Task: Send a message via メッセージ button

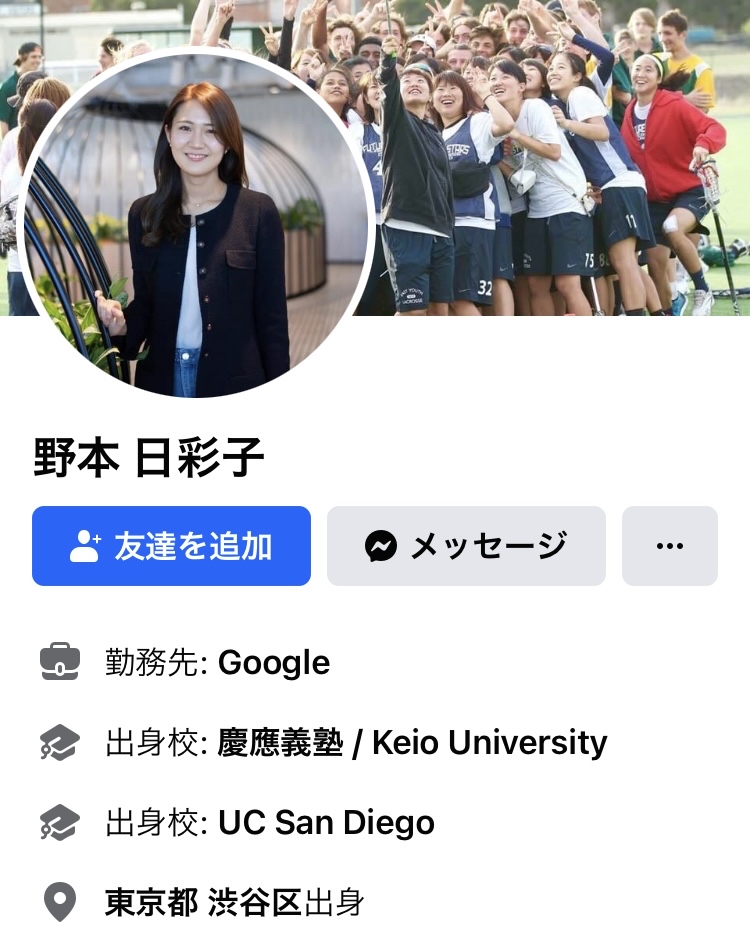Action: pyautogui.click(x=466, y=546)
